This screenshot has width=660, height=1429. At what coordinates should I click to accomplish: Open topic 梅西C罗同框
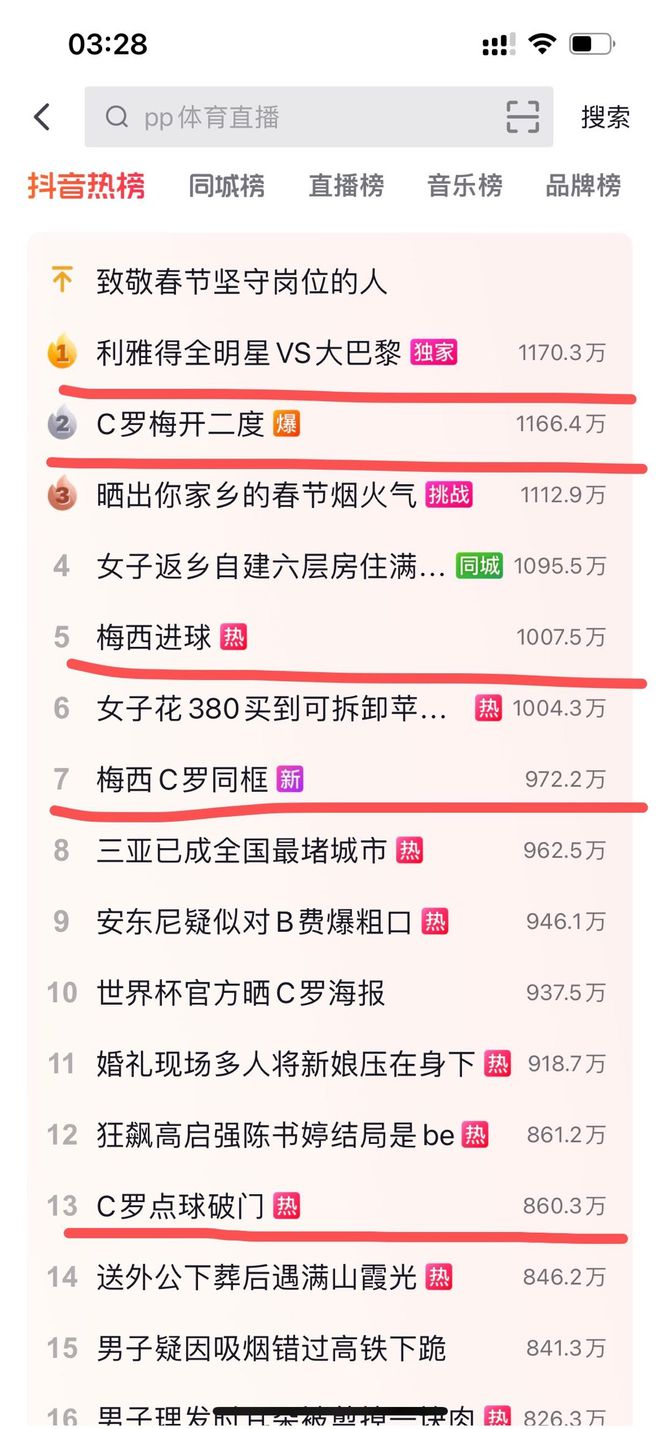182,779
